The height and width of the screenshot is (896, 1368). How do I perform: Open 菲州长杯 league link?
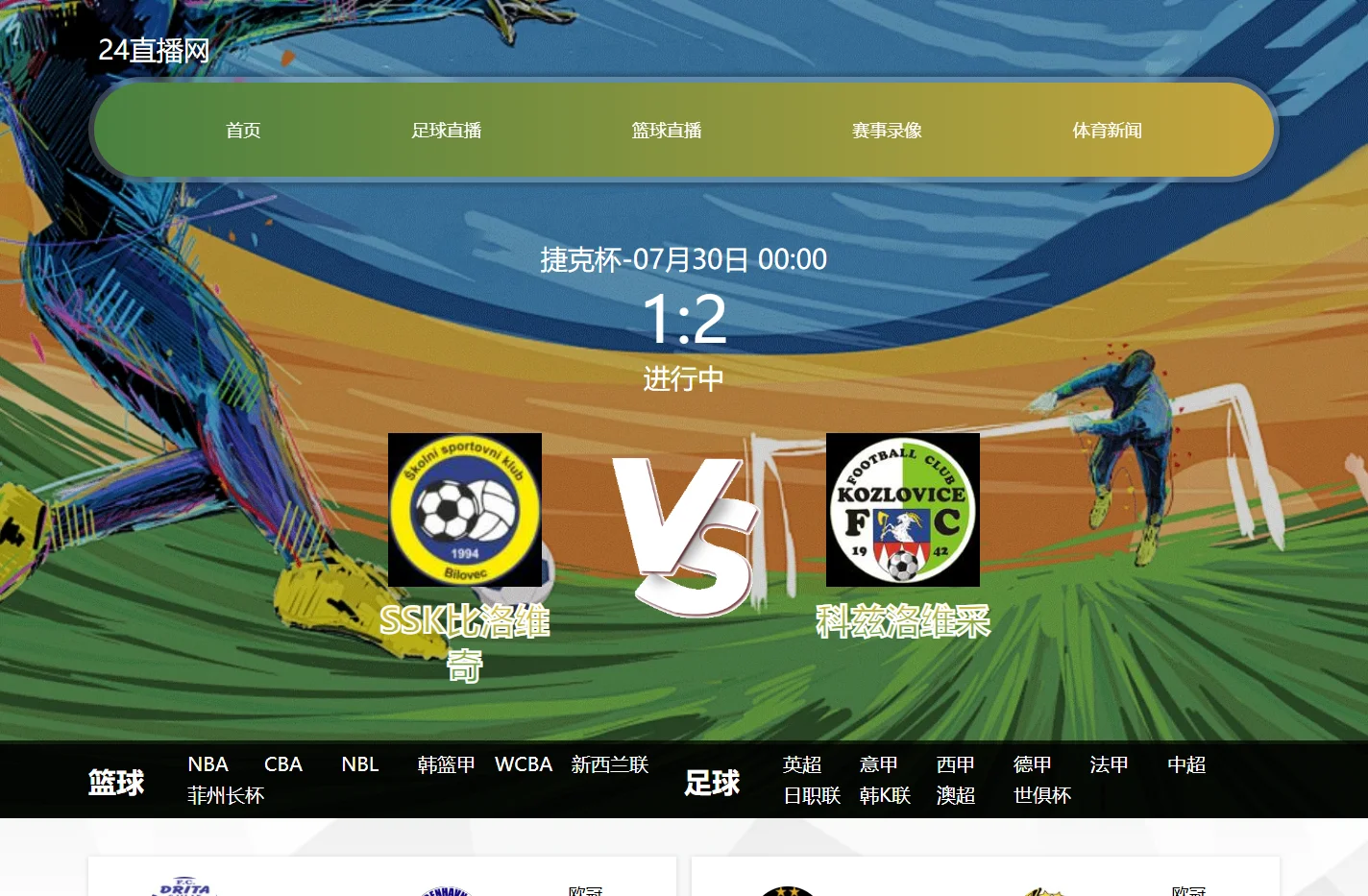point(226,795)
